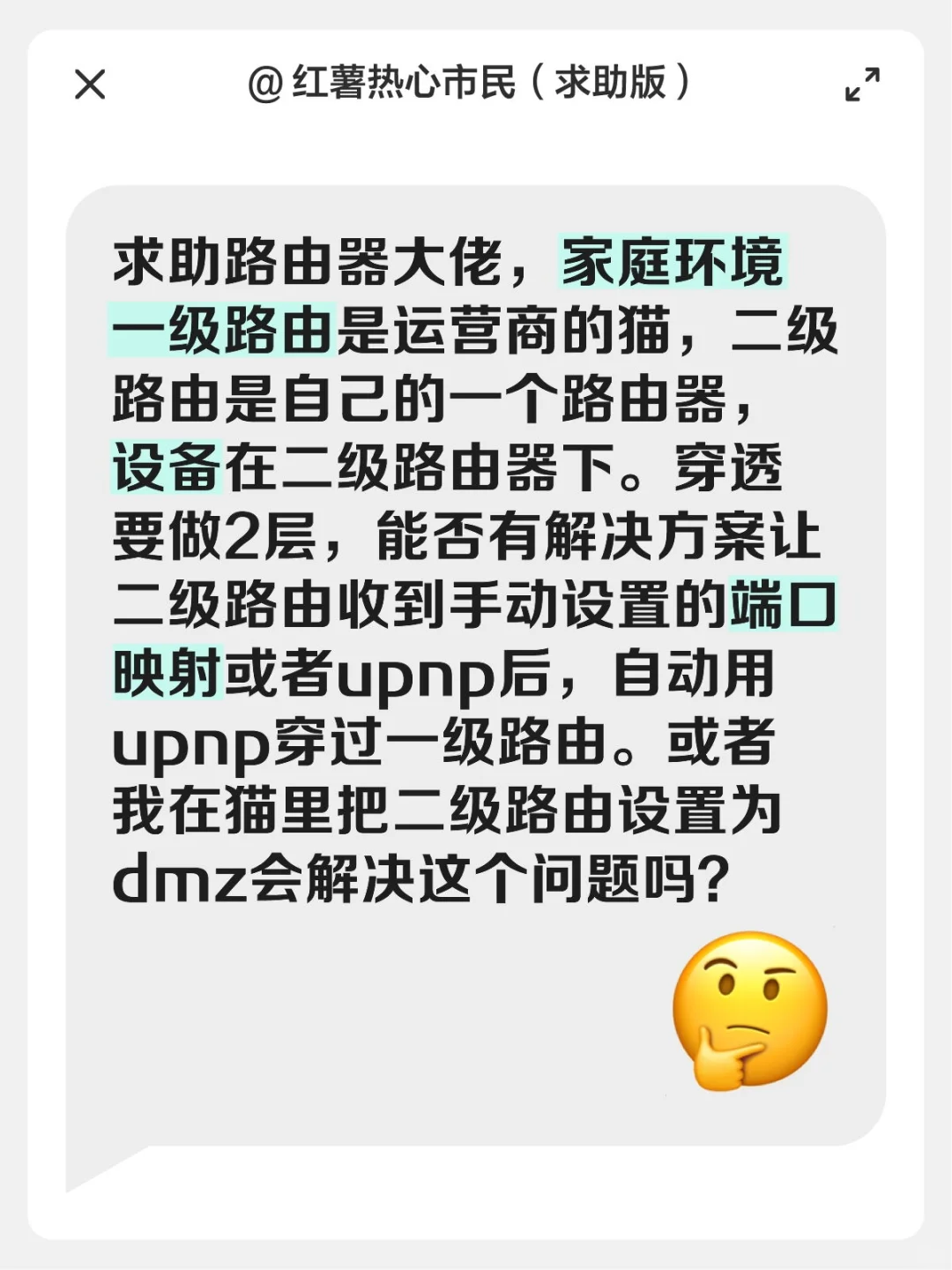Click the X icon at top left
This screenshot has width=952, height=1270.
(88, 84)
